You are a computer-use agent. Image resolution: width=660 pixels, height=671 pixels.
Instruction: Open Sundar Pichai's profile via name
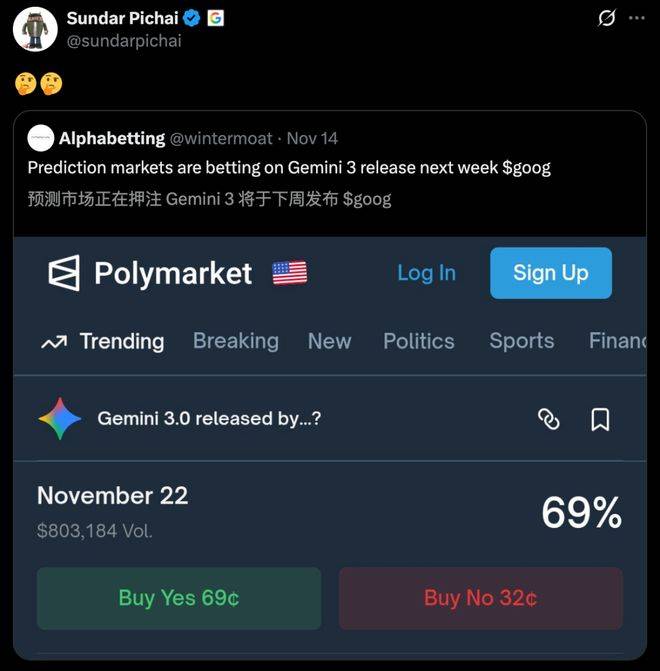121,18
